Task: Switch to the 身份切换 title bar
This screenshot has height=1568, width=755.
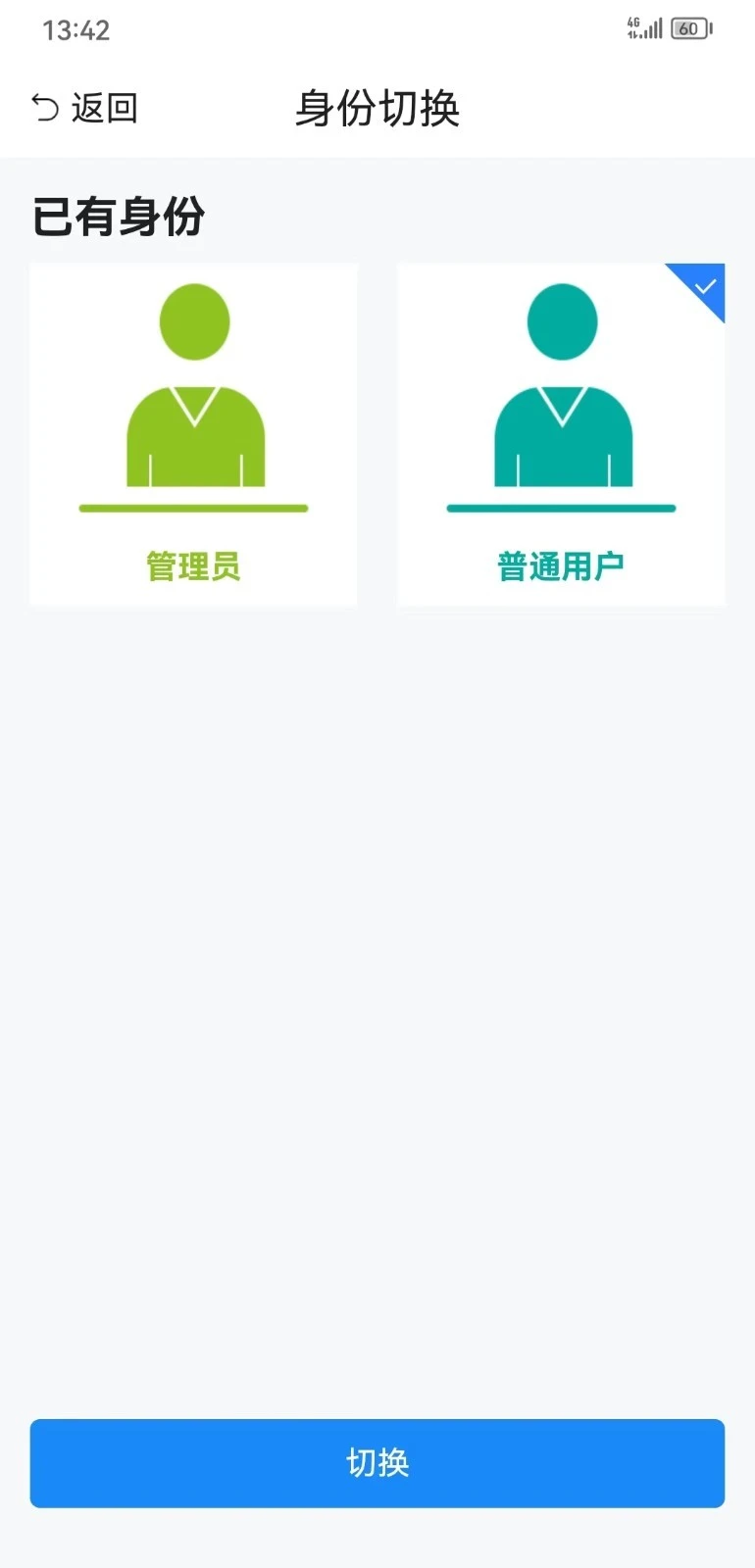Action: coord(377,109)
